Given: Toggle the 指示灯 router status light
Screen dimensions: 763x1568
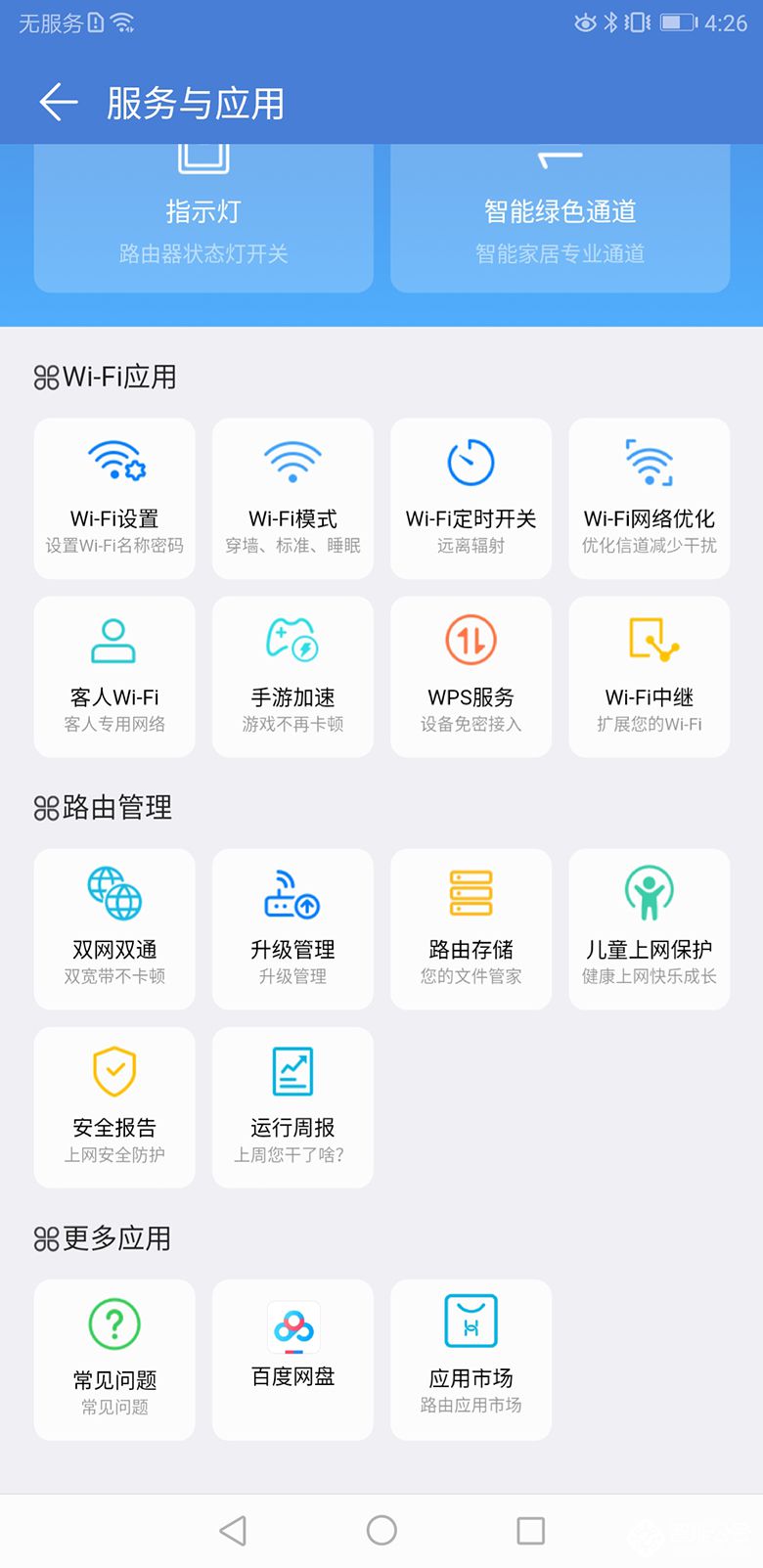Looking at the screenshot, I should pos(202,210).
